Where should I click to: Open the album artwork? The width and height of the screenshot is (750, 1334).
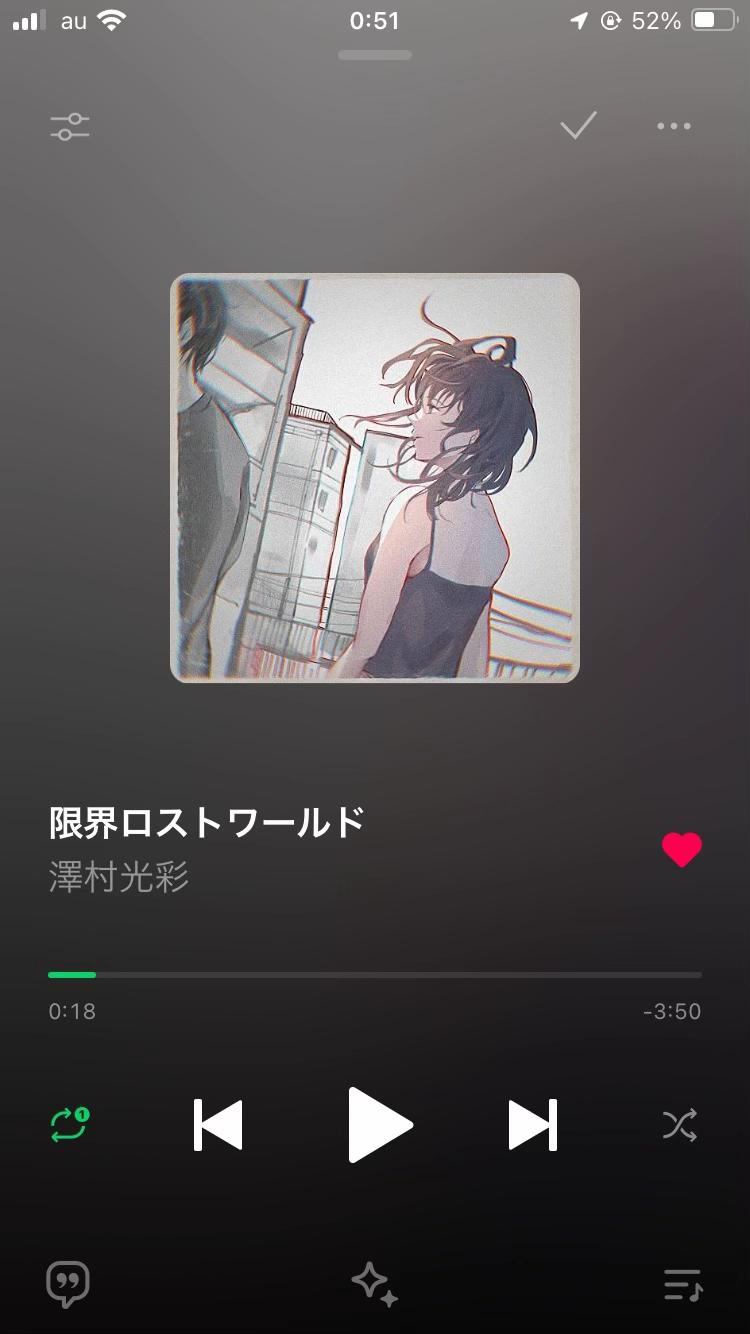(x=375, y=478)
